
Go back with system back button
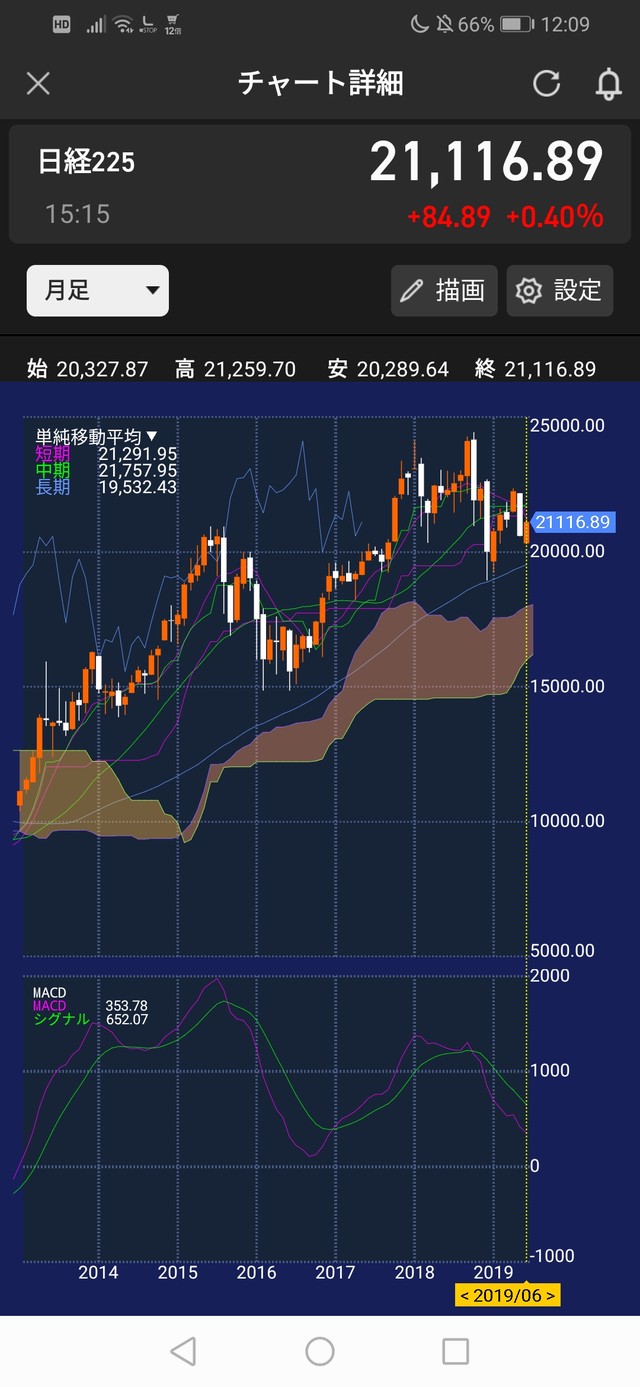pyautogui.click(x=183, y=1351)
